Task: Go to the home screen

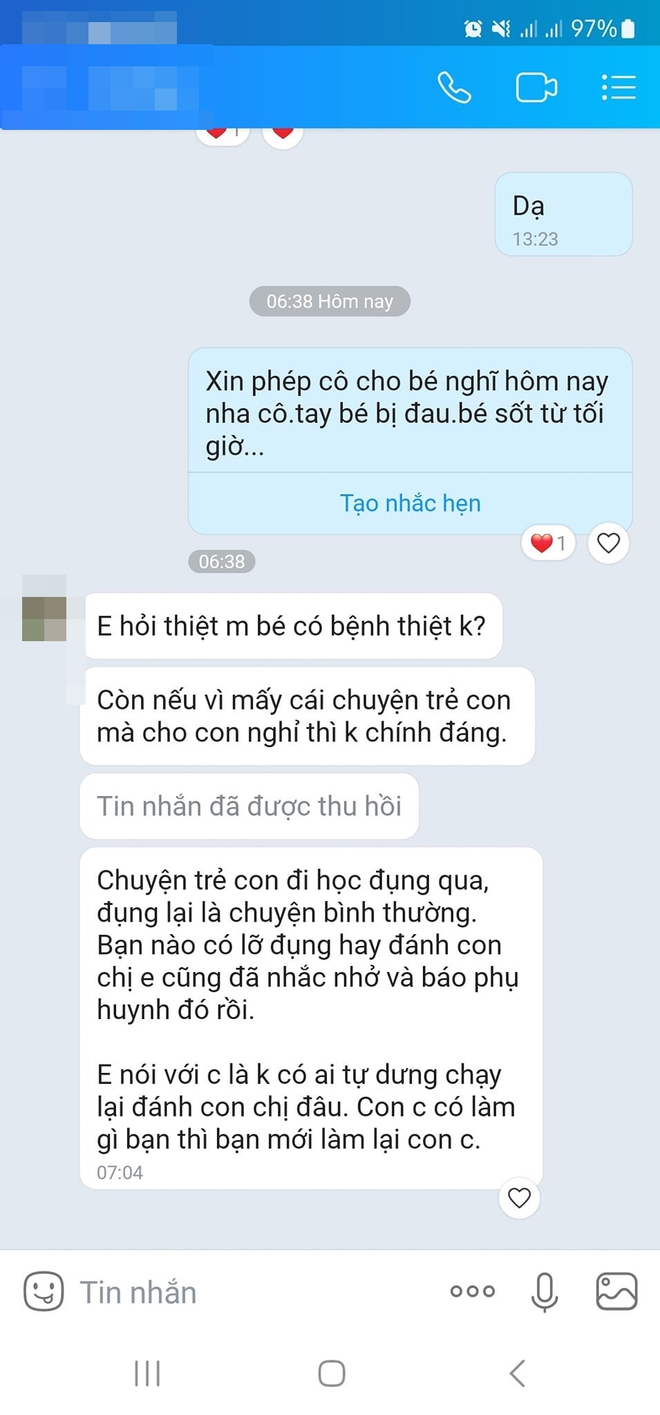Action: click(331, 1374)
